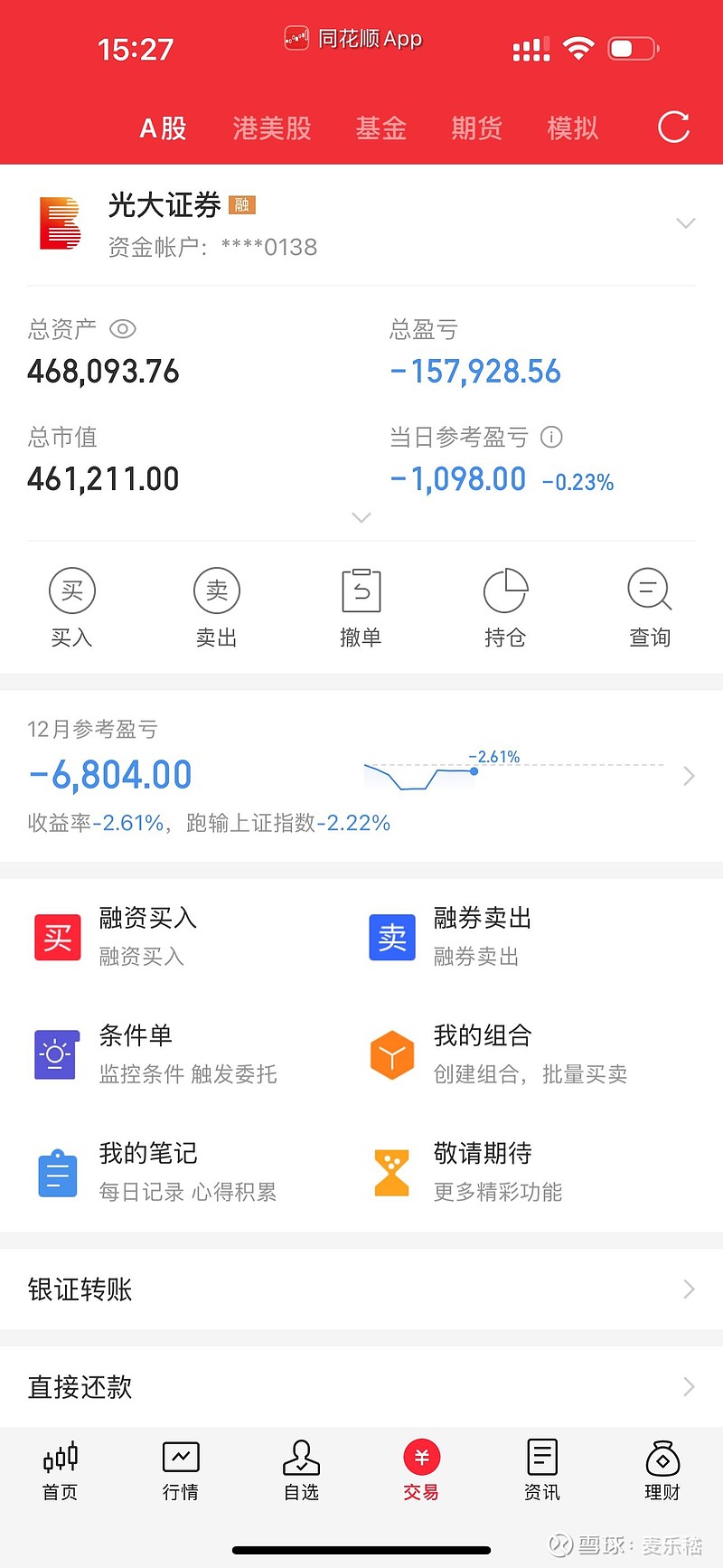Open the 银证转账 row
Screen dimensions: 723x1568
pos(361,1289)
